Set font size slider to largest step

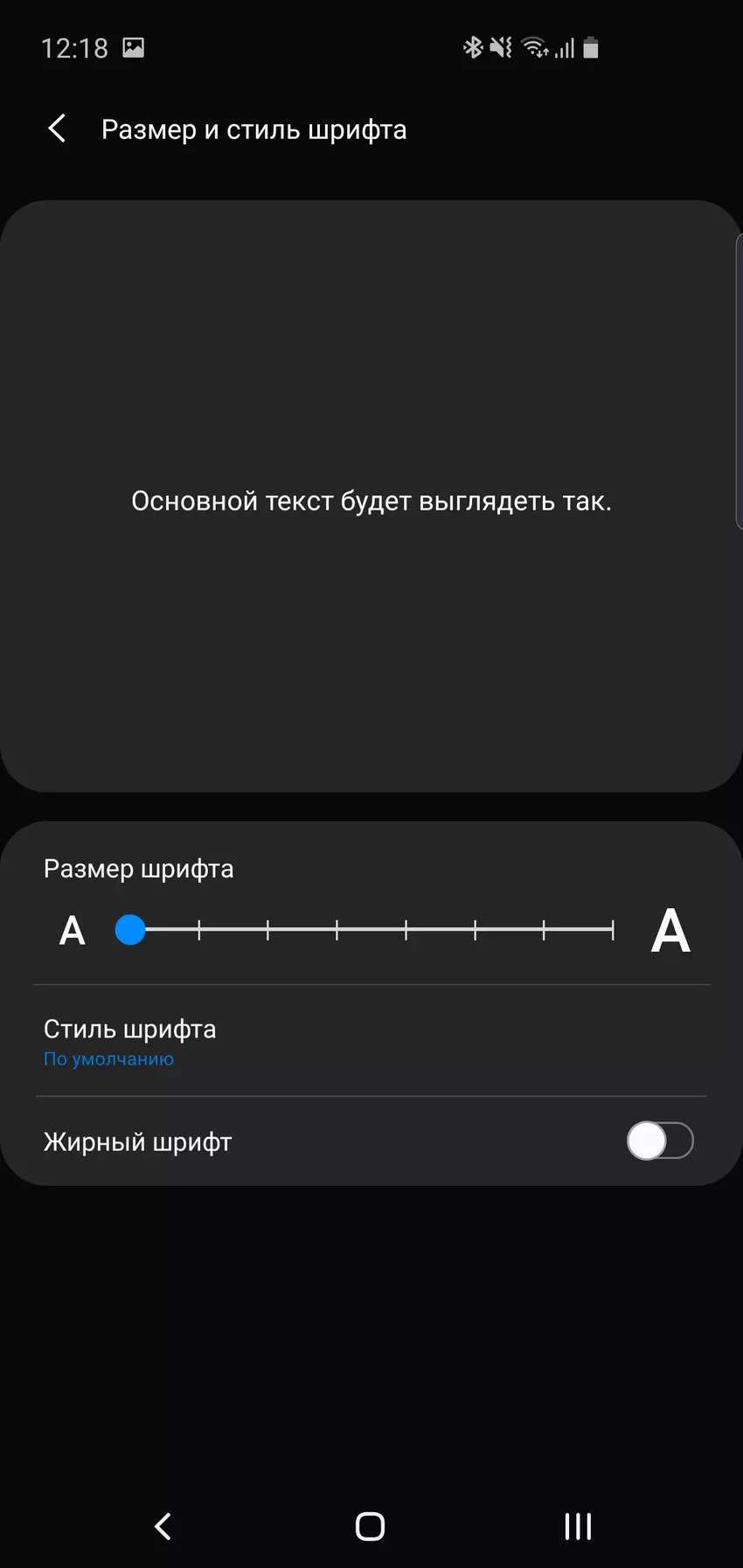[613, 930]
